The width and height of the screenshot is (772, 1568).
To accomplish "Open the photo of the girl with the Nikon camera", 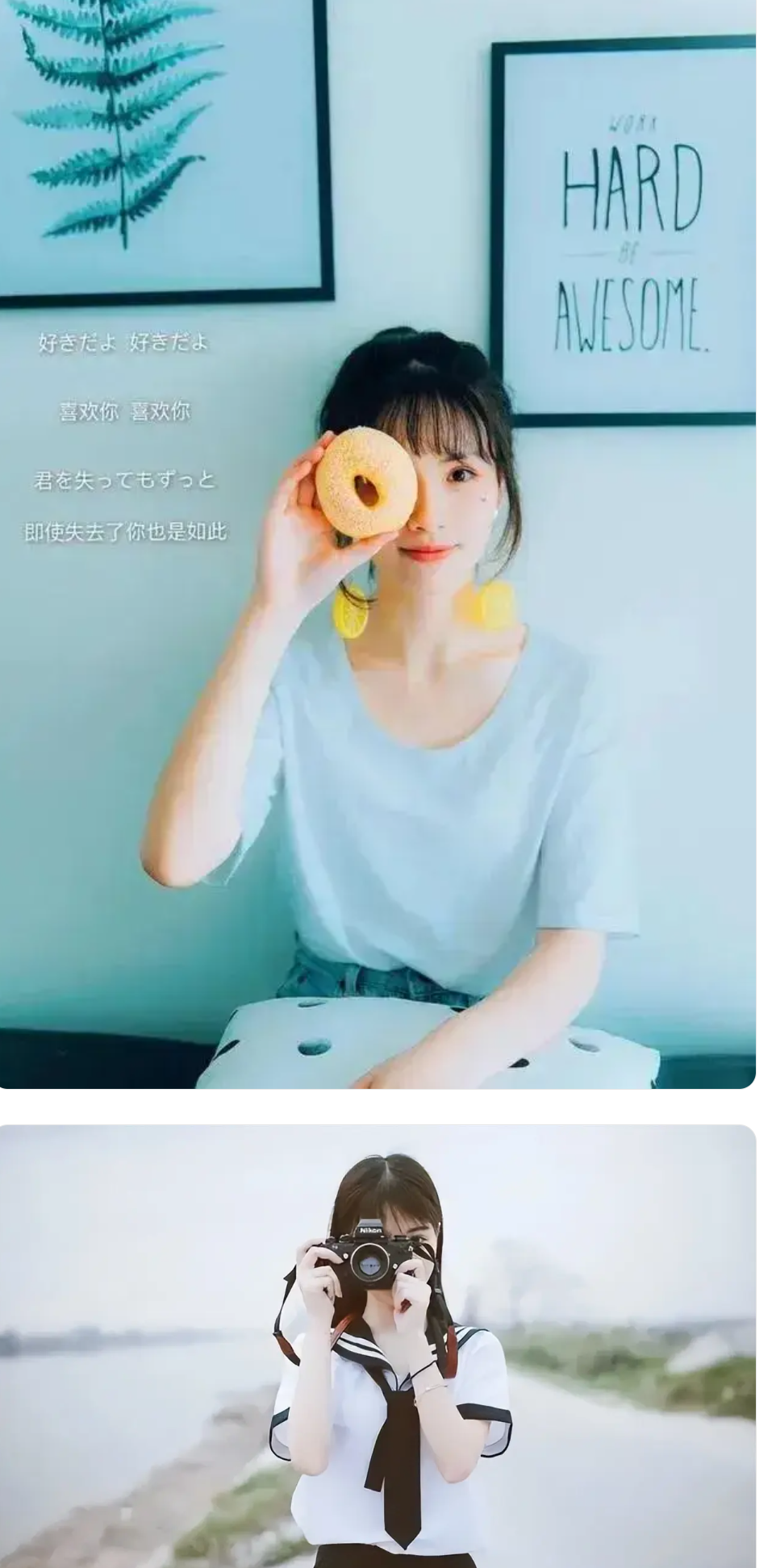I will tap(378, 1345).
